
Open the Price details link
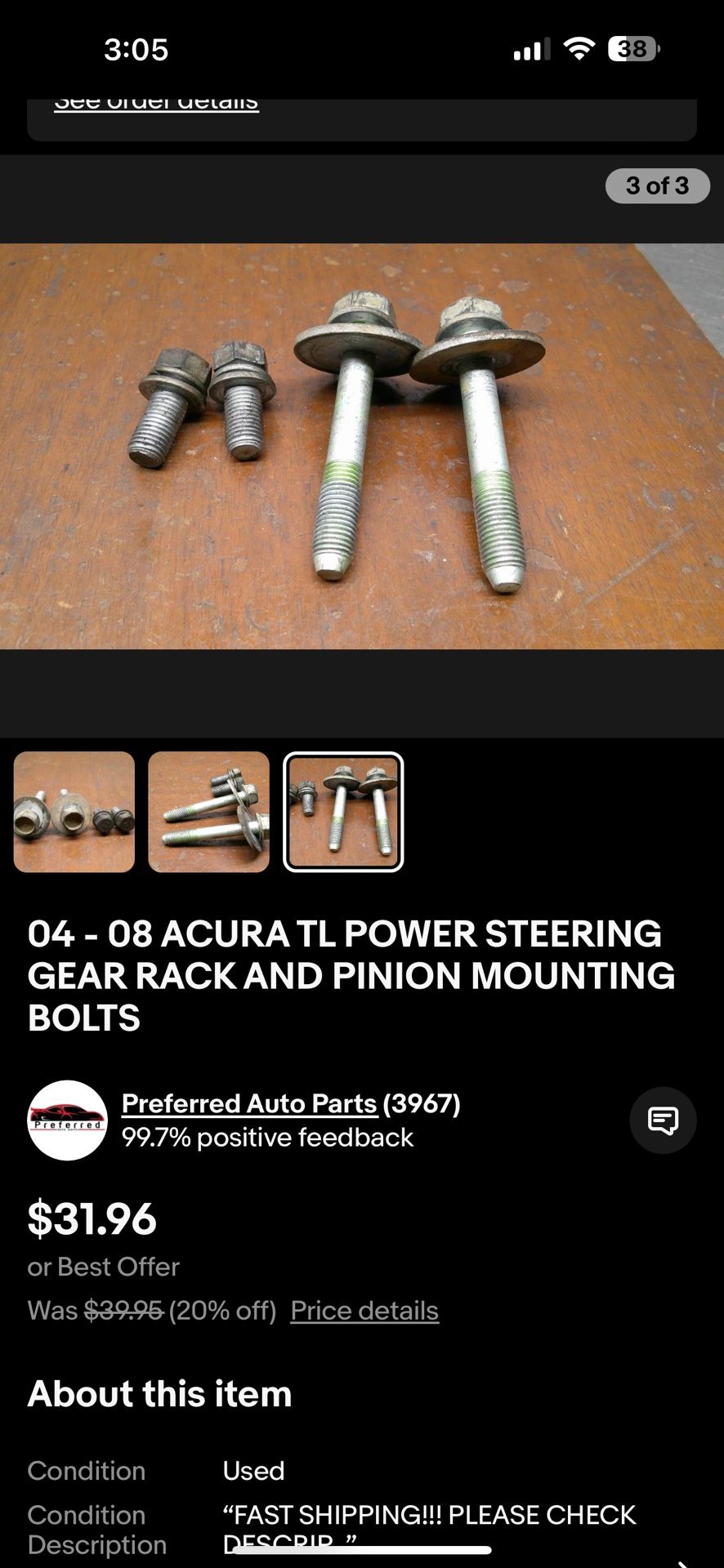point(364,1311)
